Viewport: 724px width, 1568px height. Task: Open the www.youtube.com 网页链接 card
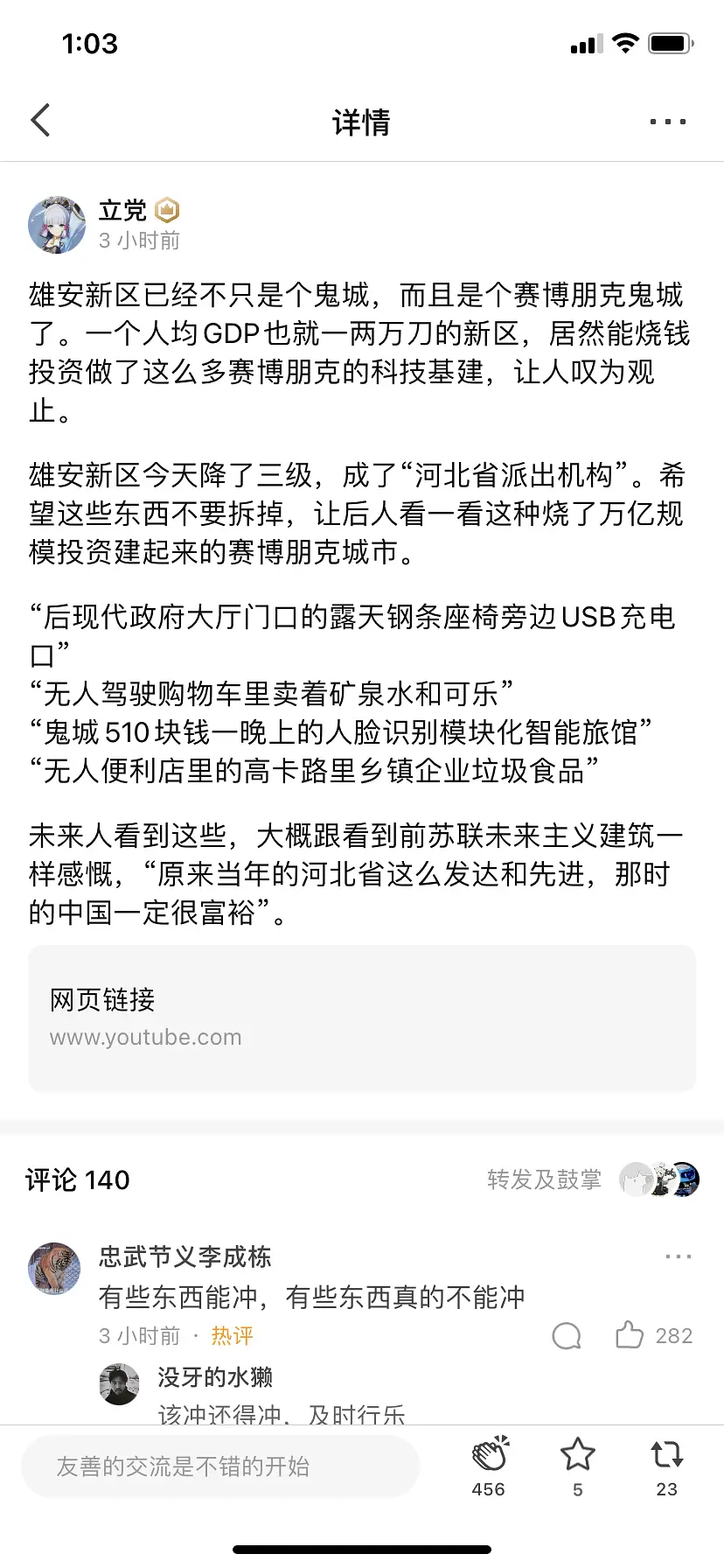point(362,1018)
